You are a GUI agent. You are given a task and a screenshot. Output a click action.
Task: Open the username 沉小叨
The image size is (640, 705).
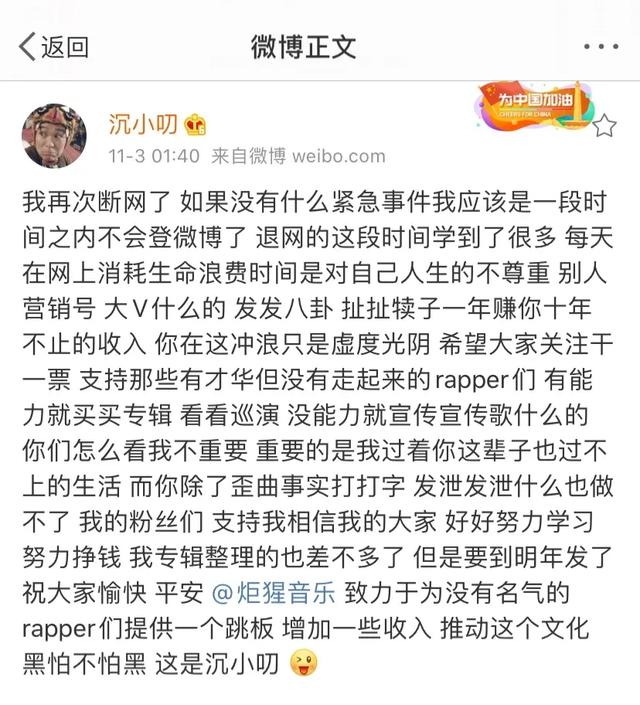point(142,123)
